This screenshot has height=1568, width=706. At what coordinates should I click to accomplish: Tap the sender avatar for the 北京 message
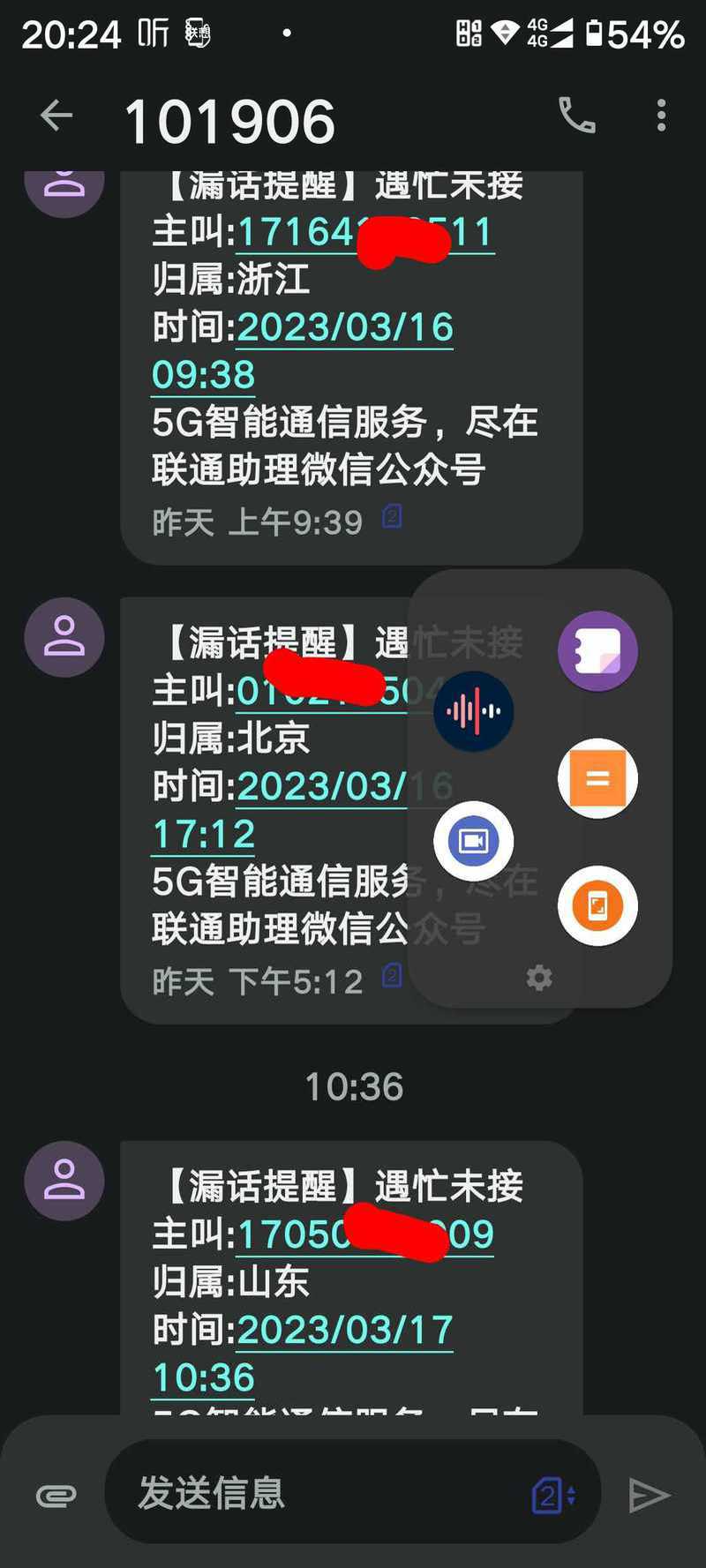[64, 637]
